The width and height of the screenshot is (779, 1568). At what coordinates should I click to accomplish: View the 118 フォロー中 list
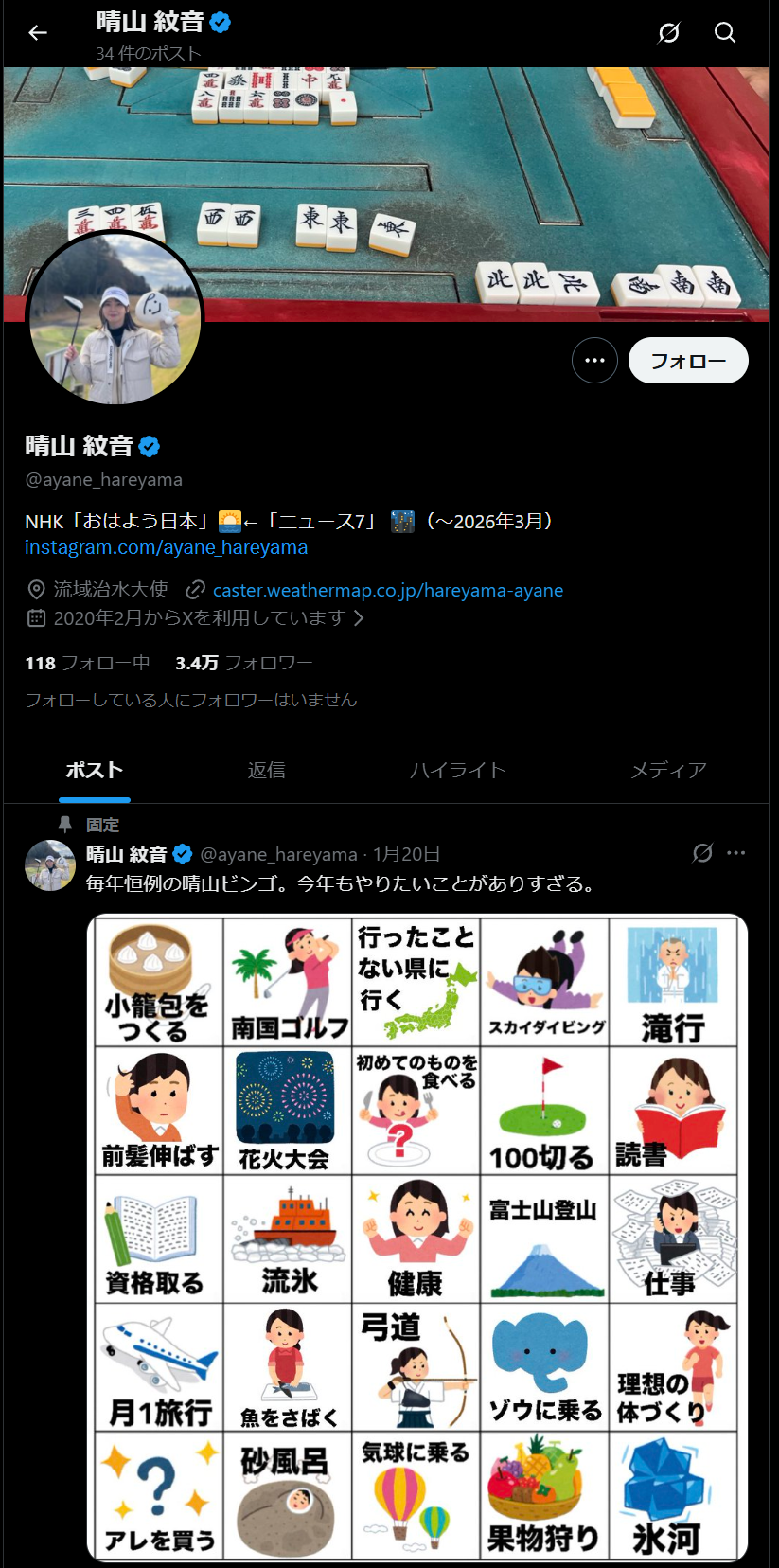[x=87, y=663]
